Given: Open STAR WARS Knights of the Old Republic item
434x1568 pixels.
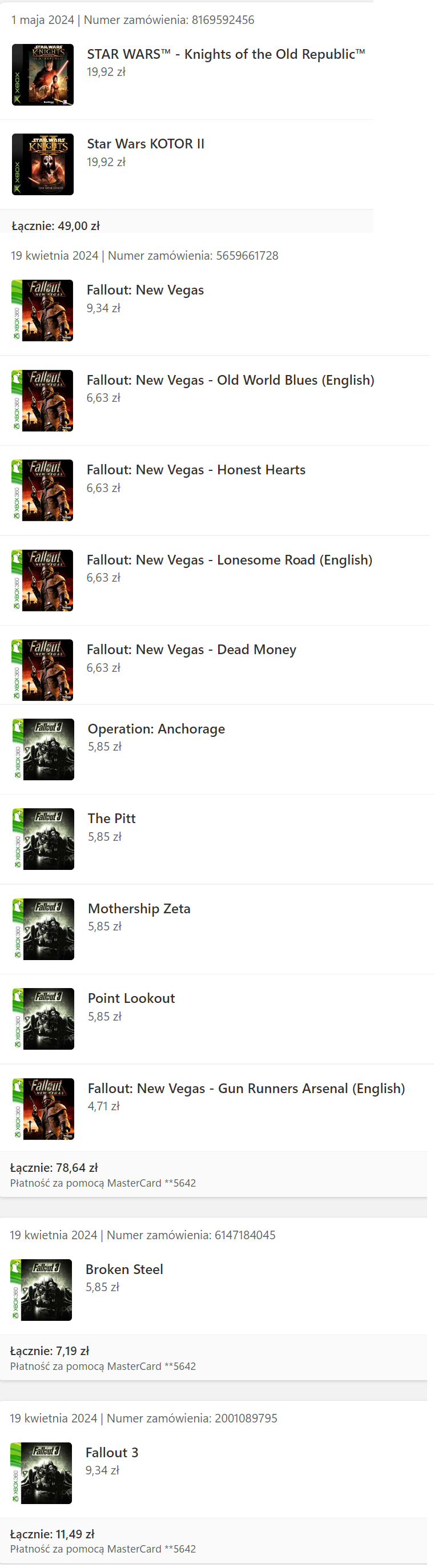Looking at the screenshot, I should [x=225, y=55].
